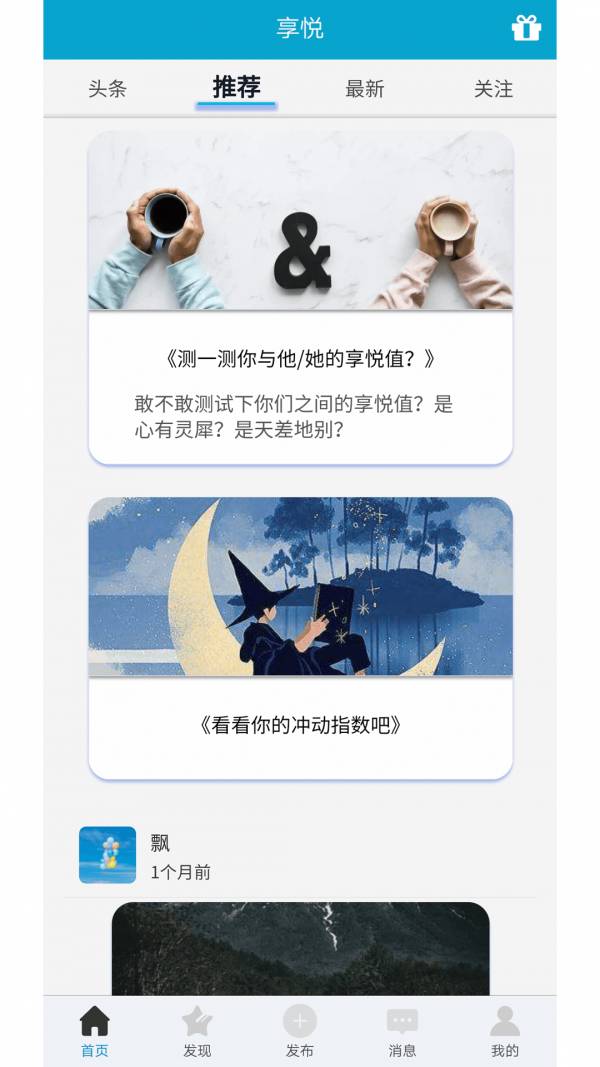Open the gift icon in the header

[x=526, y=28]
